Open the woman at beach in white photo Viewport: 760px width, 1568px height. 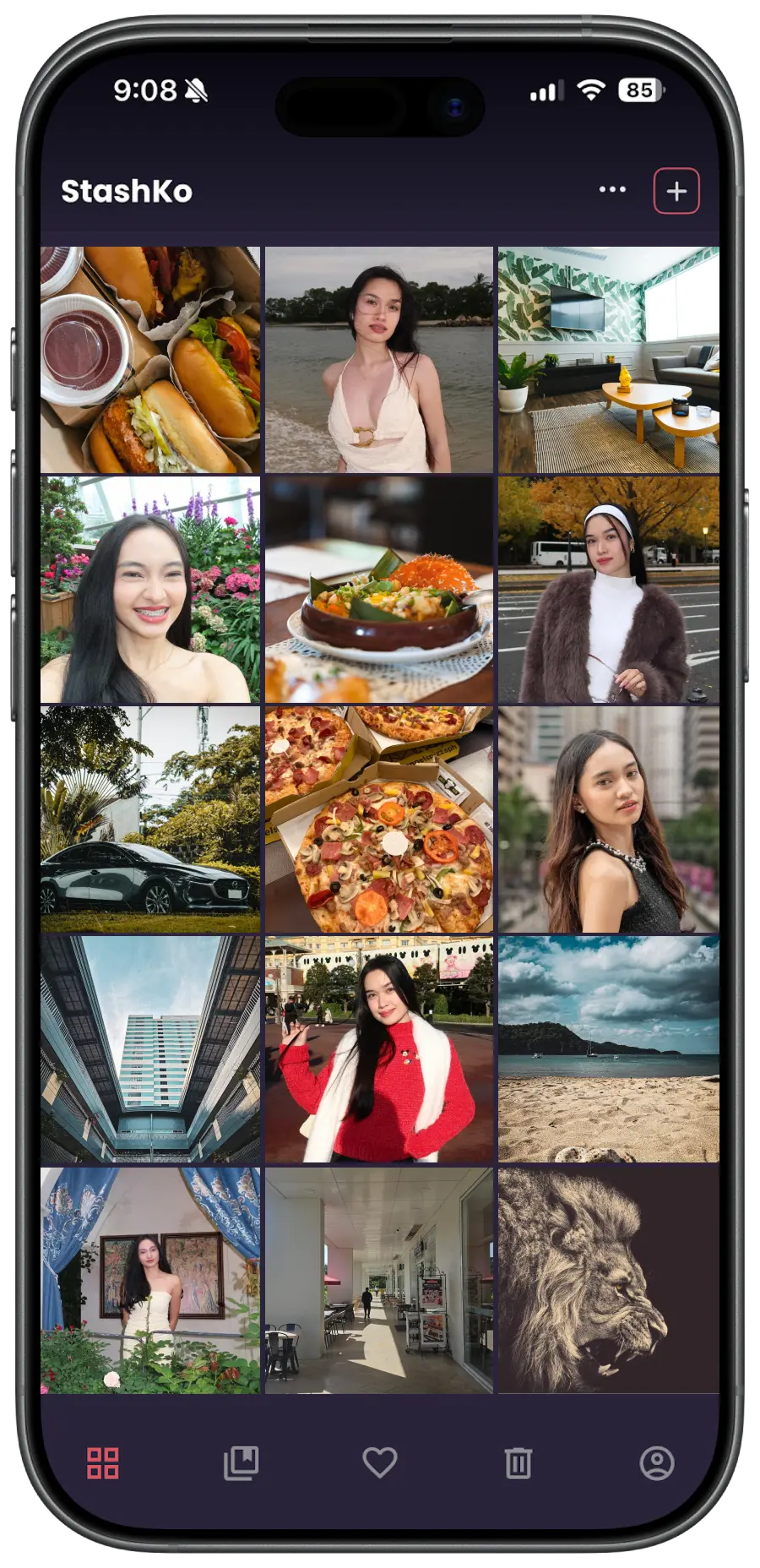378,360
